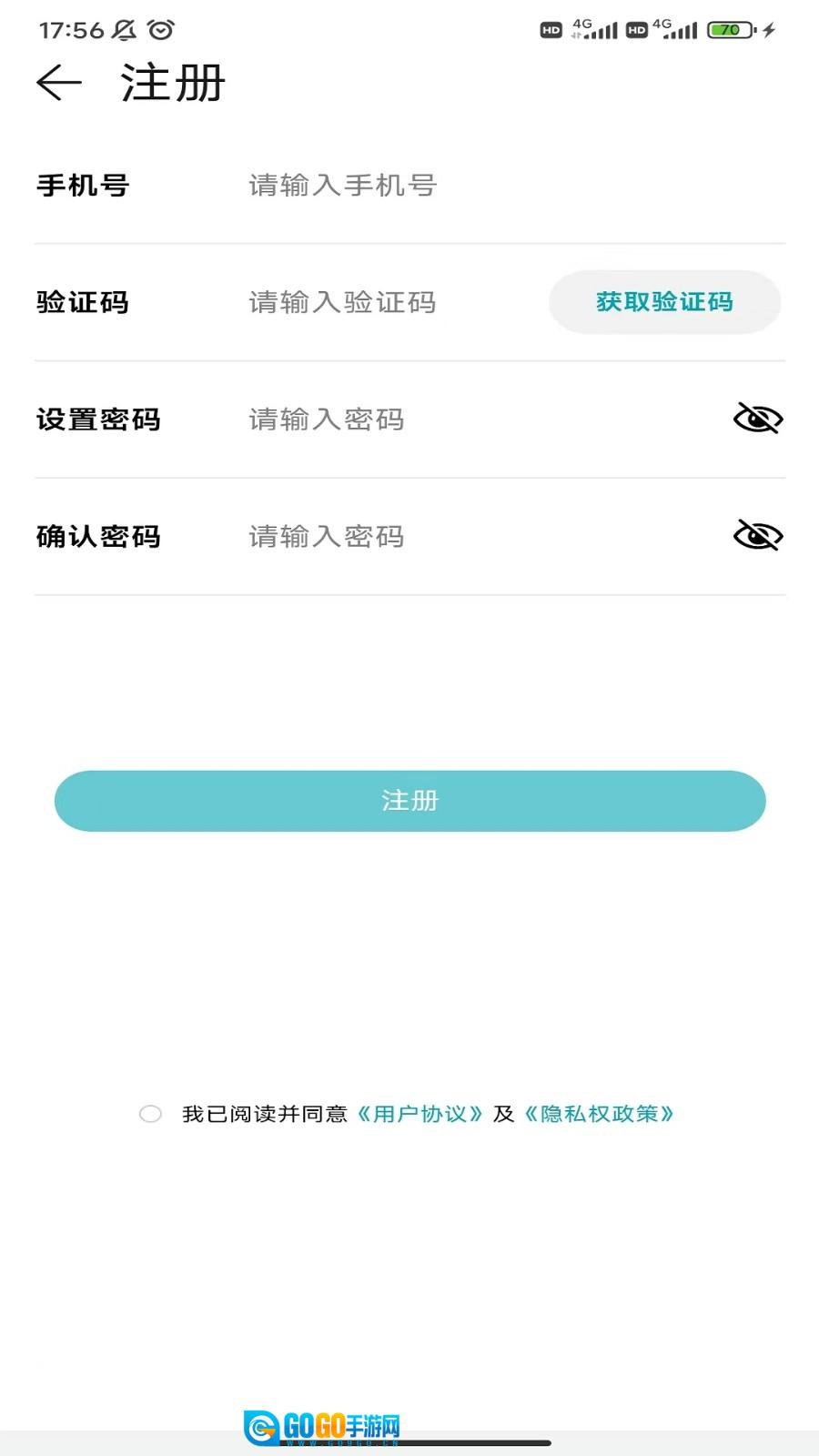Reveal the 确认密码 password text

tap(757, 536)
